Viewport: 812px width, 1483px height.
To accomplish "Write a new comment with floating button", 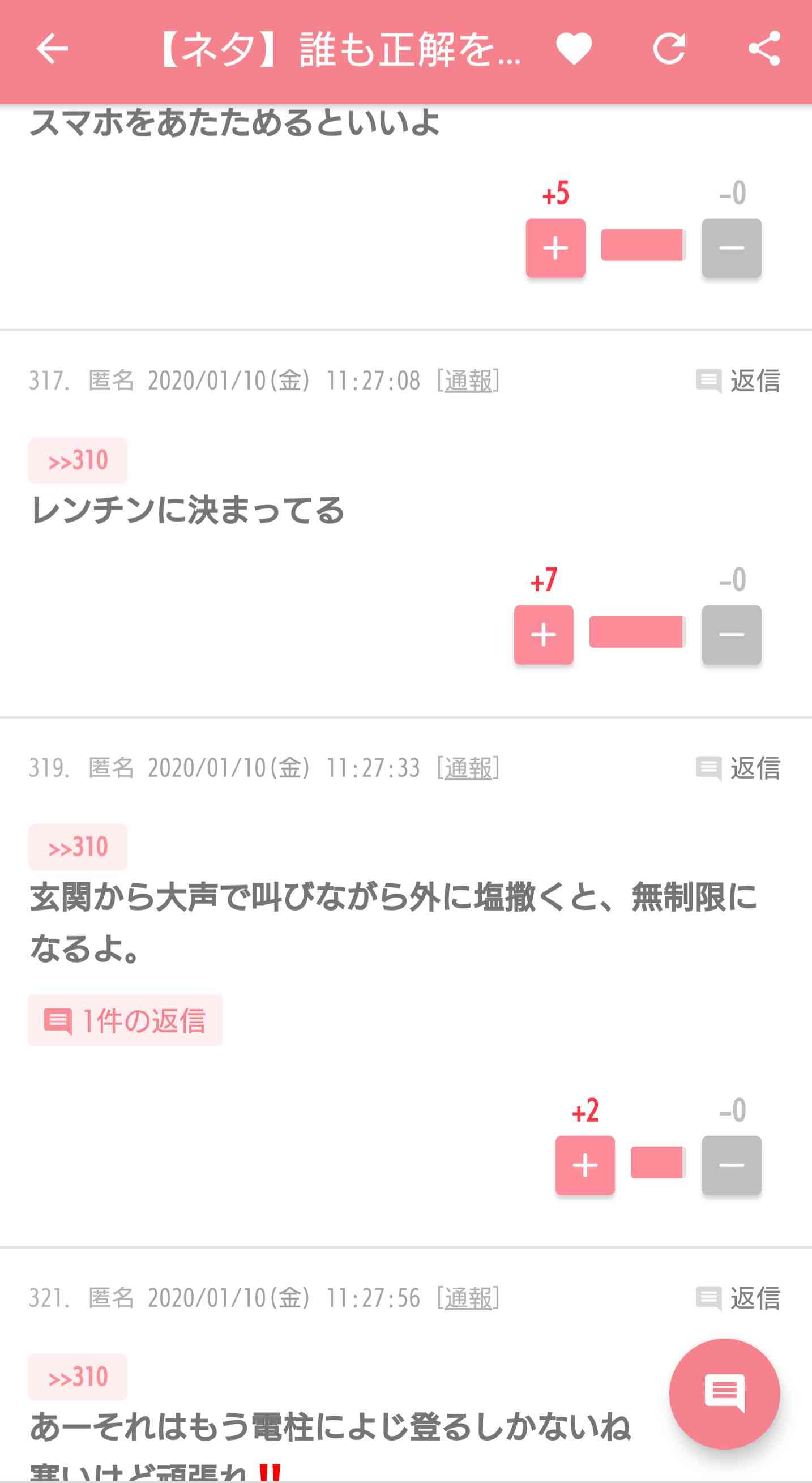I will tap(724, 1393).
